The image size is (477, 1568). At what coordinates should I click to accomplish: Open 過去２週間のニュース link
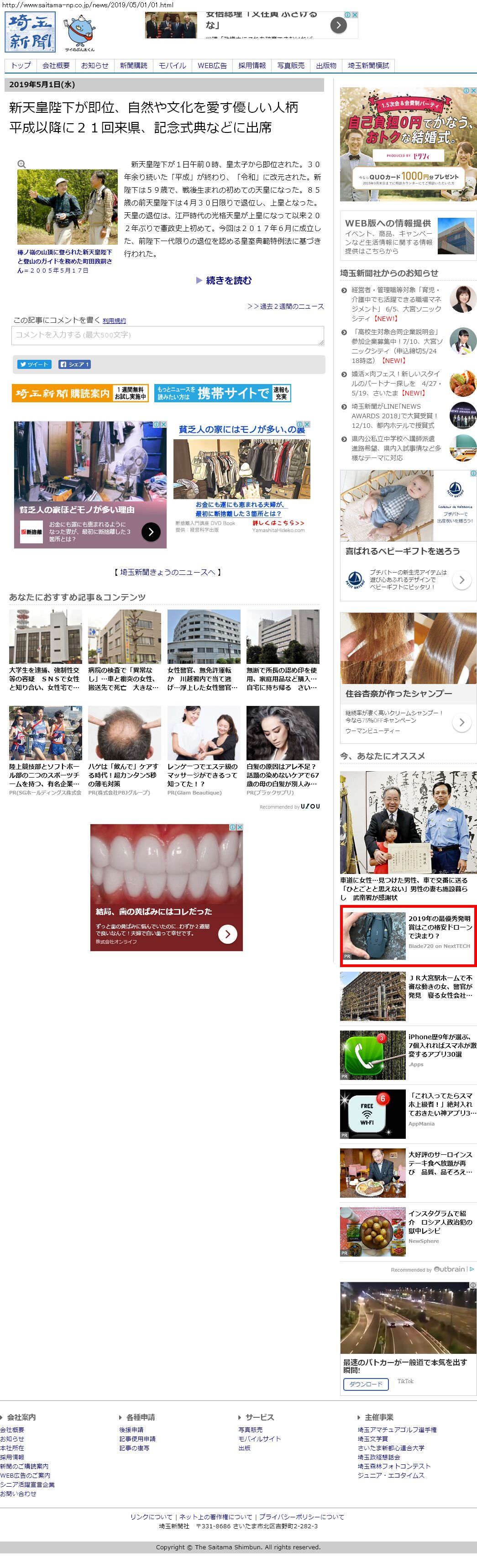(286, 306)
